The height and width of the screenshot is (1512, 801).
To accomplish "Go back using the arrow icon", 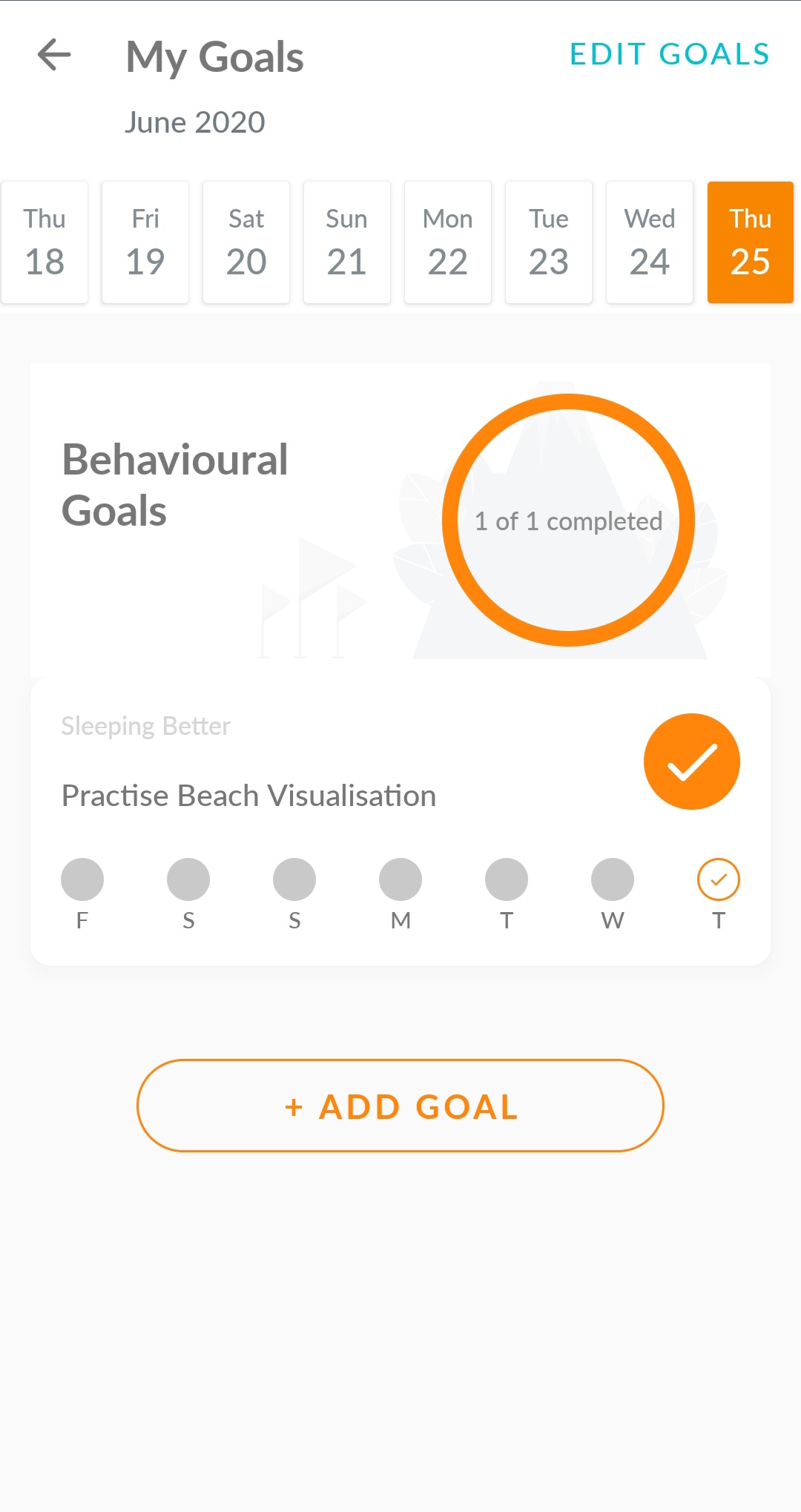I will [54, 55].
